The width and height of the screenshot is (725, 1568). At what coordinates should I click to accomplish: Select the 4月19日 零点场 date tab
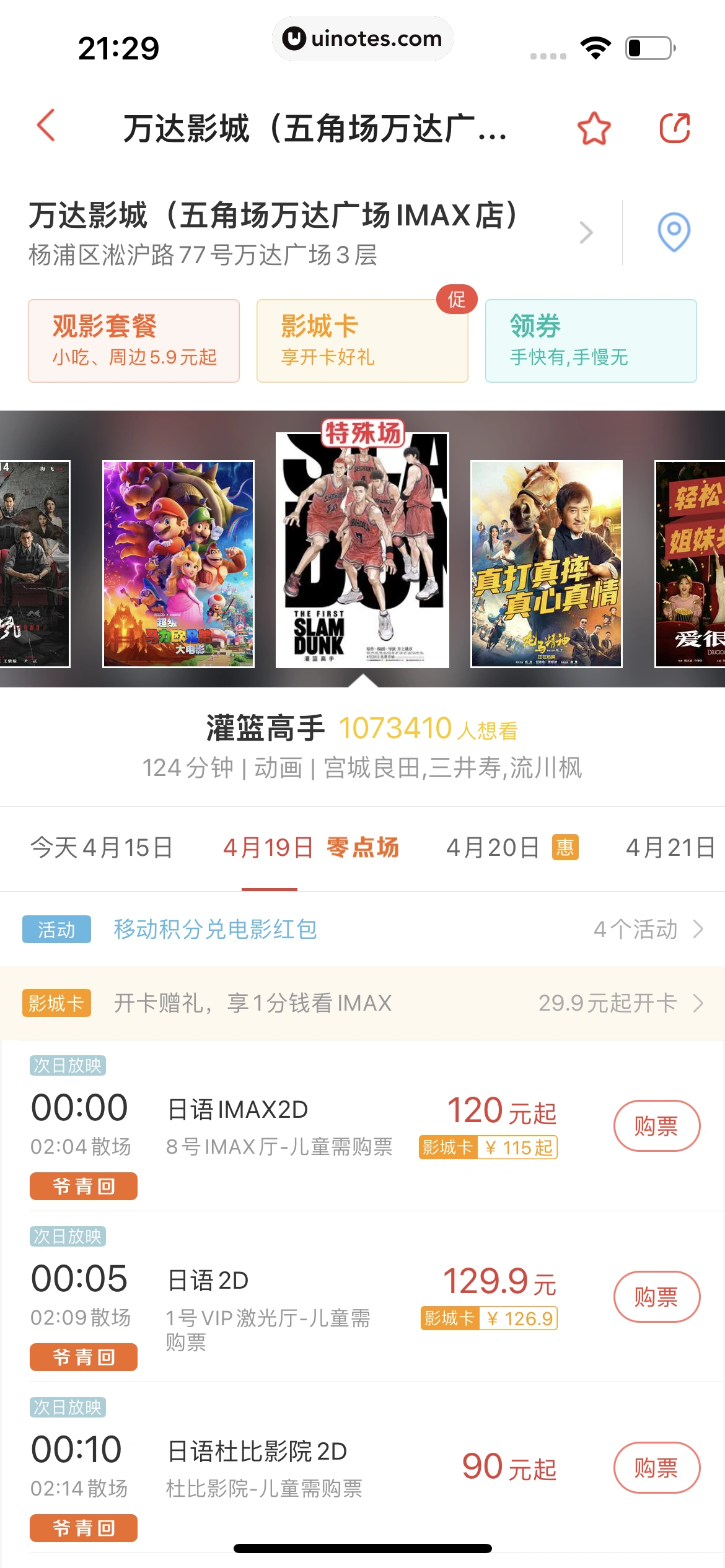click(x=310, y=847)
